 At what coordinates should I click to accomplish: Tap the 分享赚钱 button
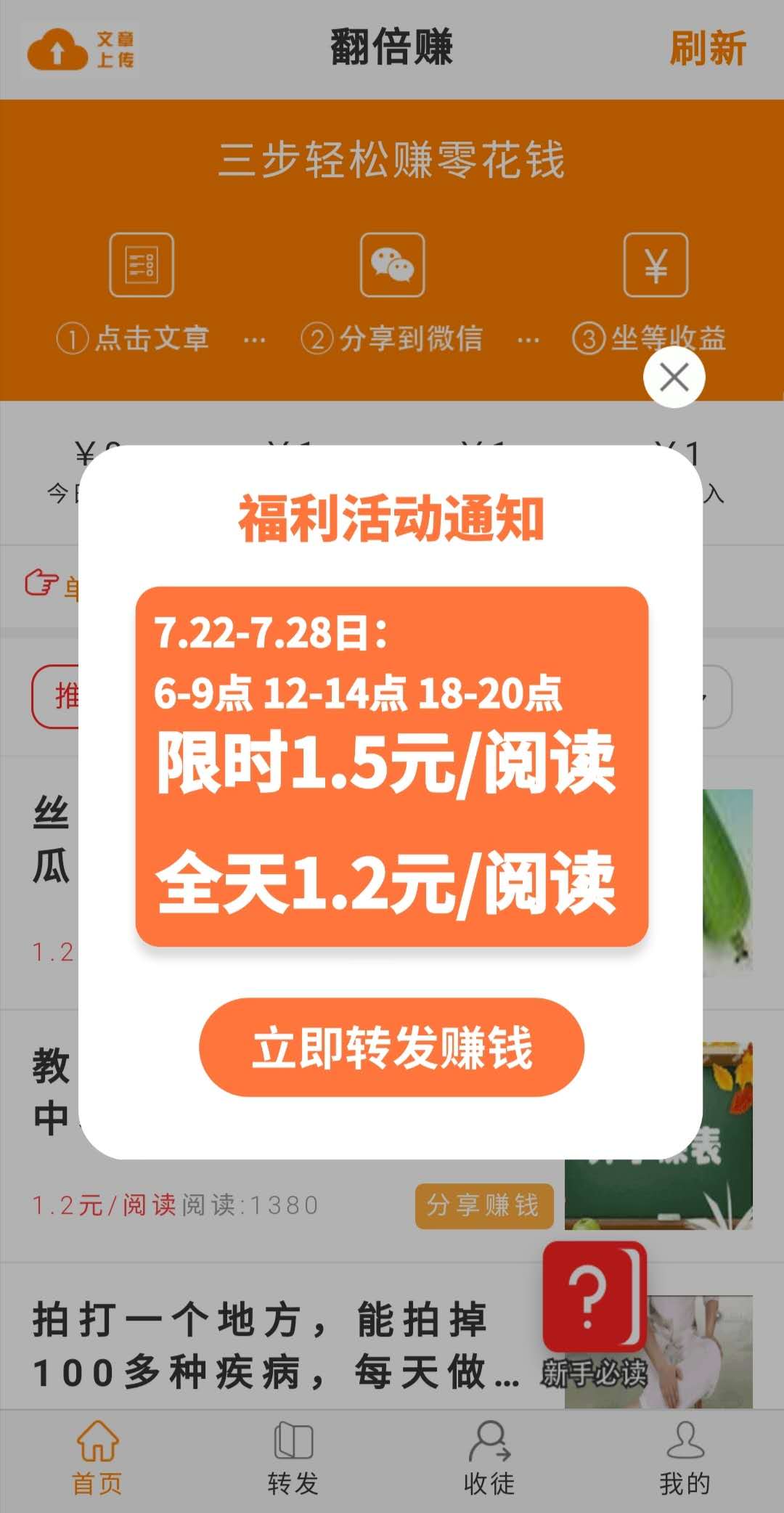(x=484, y=1206)
